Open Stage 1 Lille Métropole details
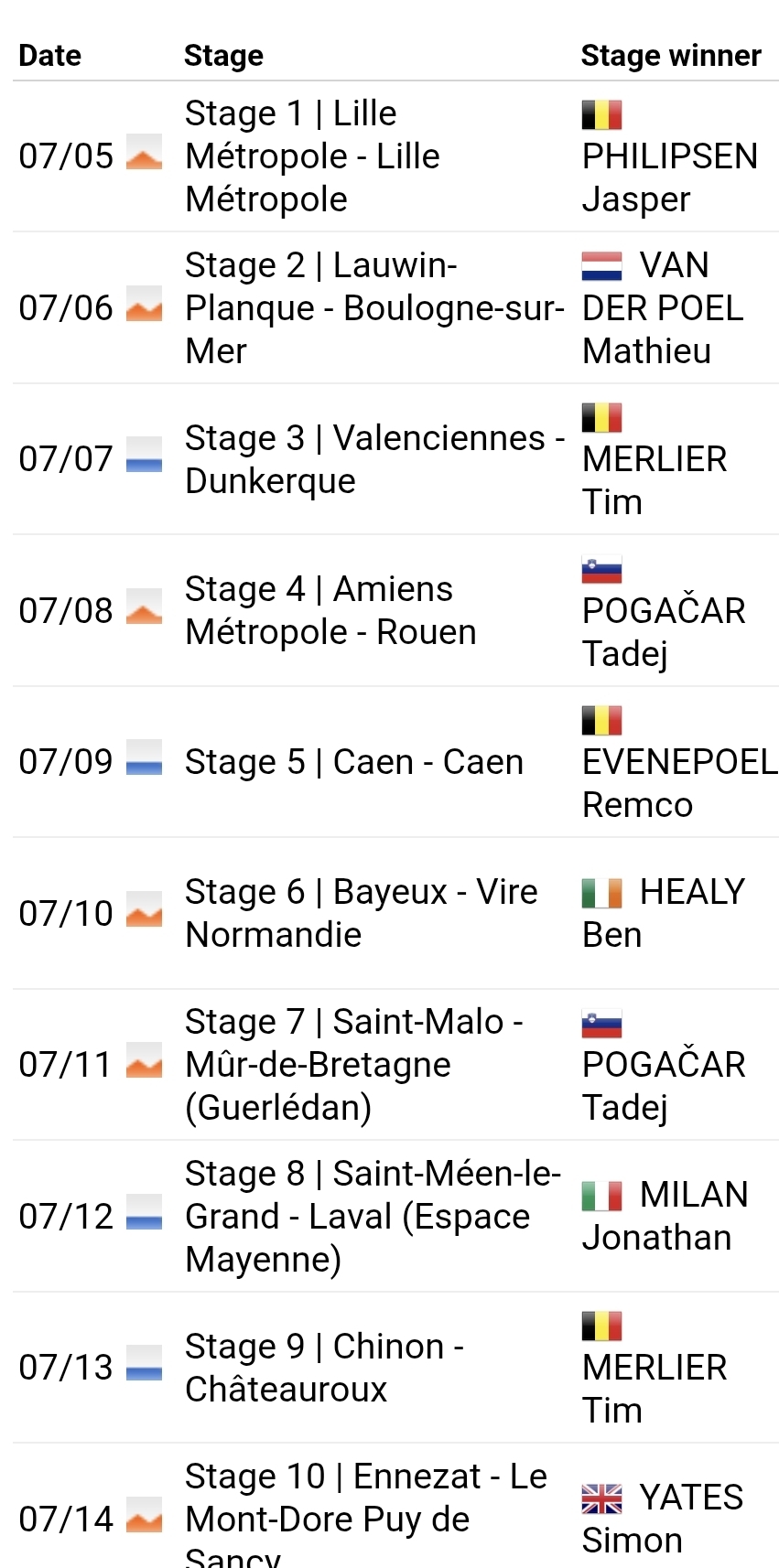This screenshot has height=1568, width=779. point(312,156)
